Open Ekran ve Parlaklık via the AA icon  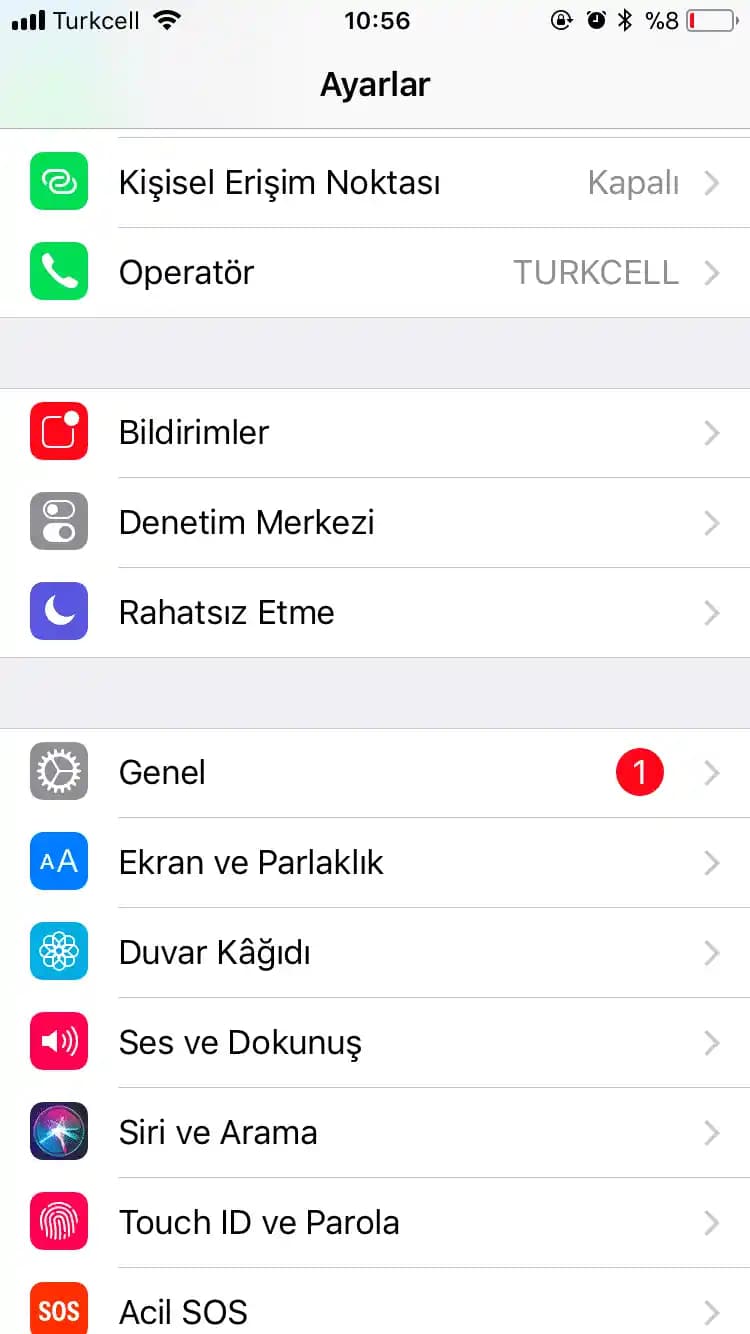(x=58, y=862)
